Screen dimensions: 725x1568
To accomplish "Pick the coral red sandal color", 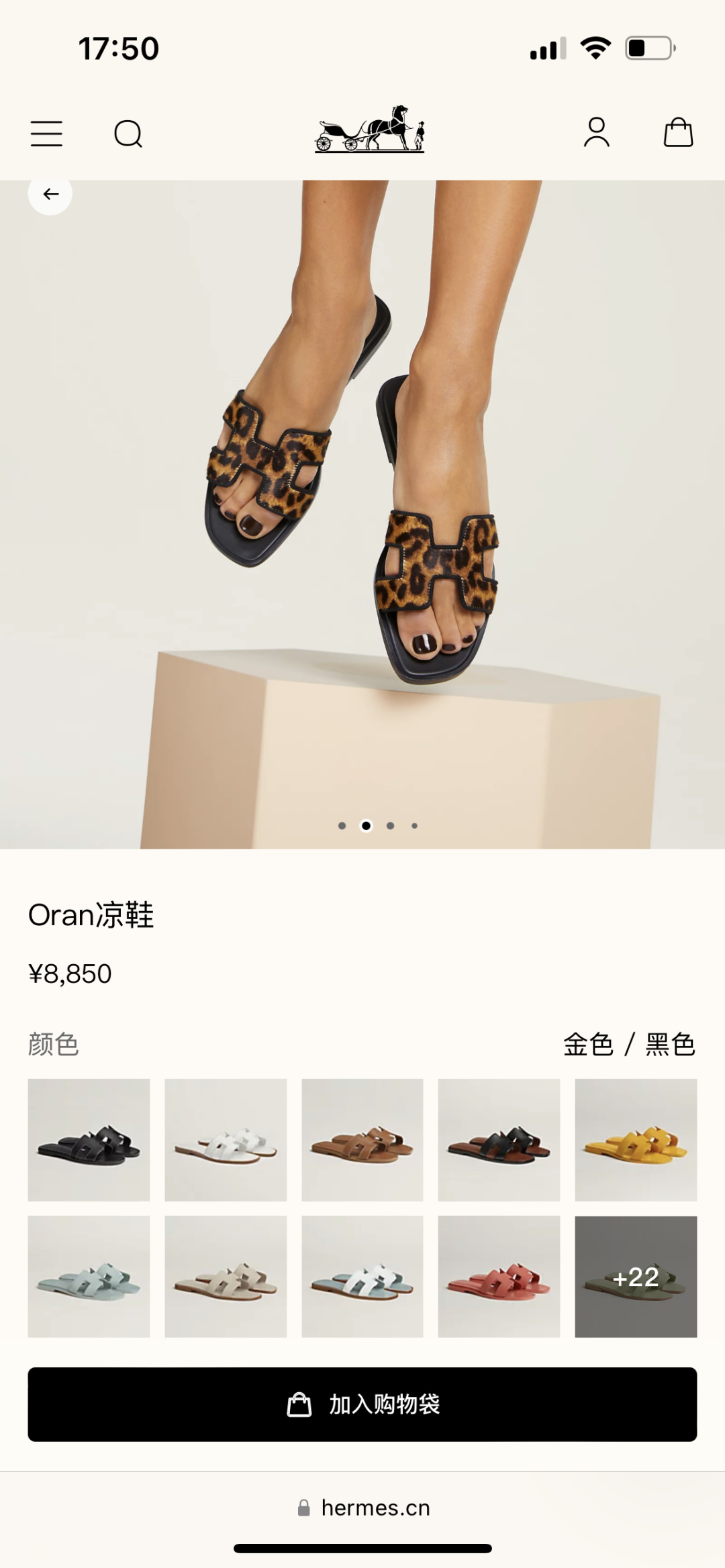I will (x=499, y=1276).
